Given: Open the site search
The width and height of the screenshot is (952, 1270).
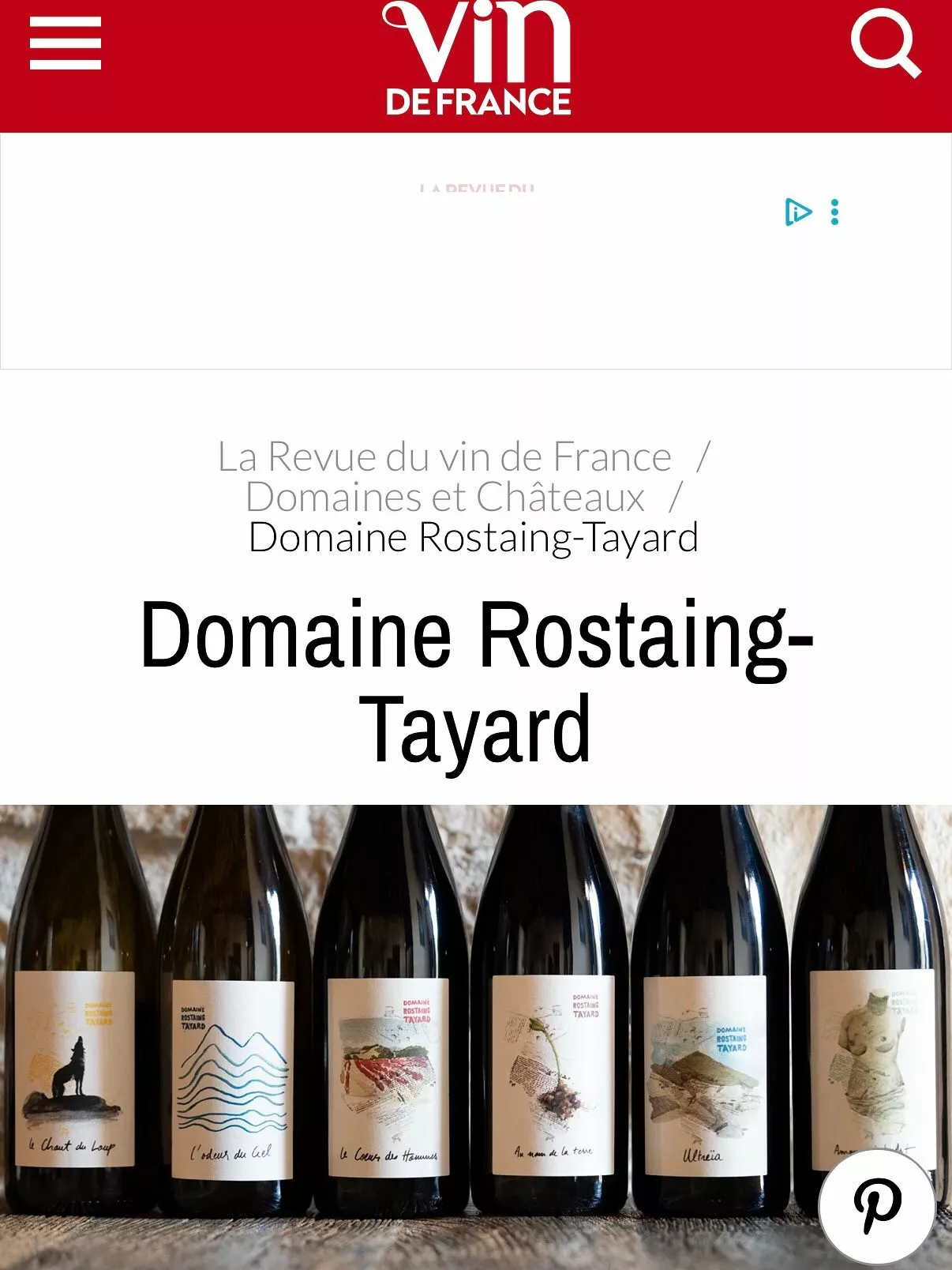Looking at the screenshot, I should 885,43.
